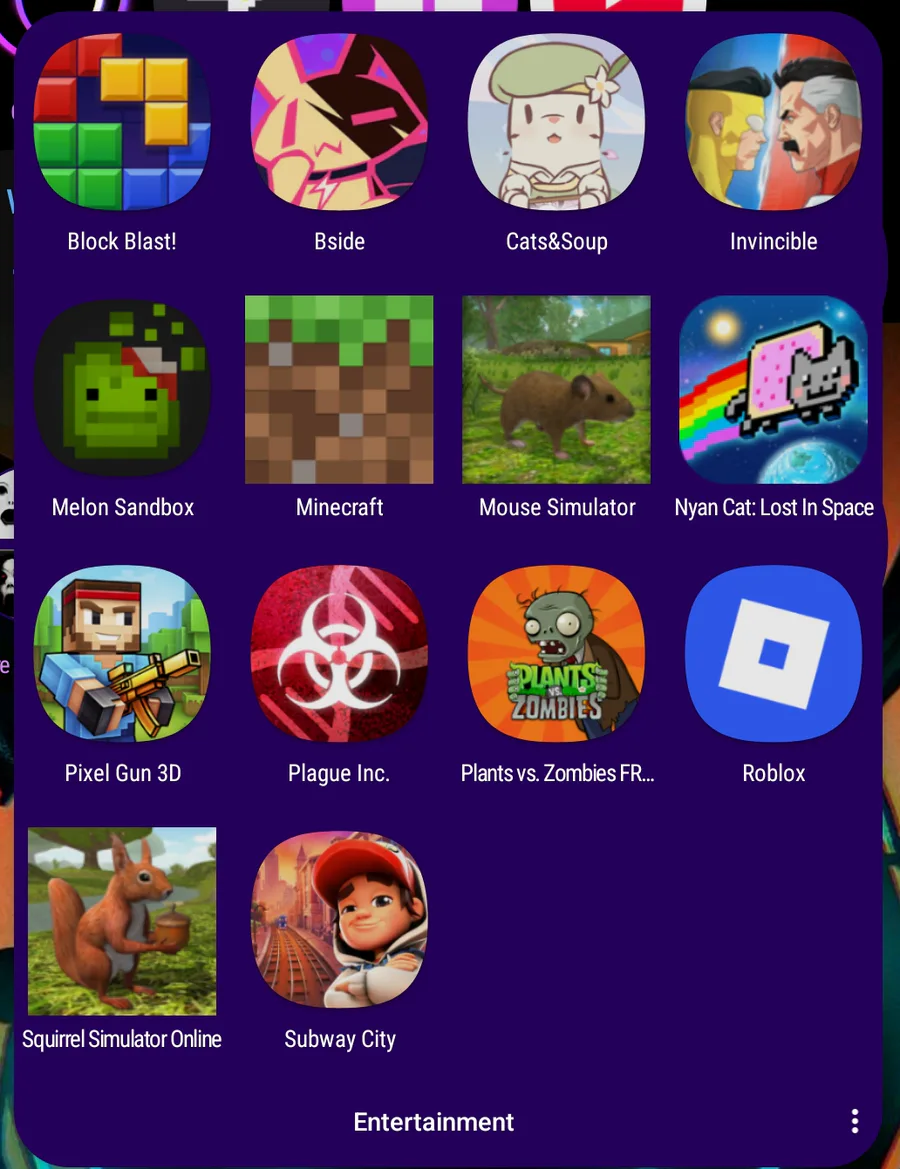Open the Invincible game
This screenshot has width=900, height=1169.
pyautogui.click(x=773, y=123)
